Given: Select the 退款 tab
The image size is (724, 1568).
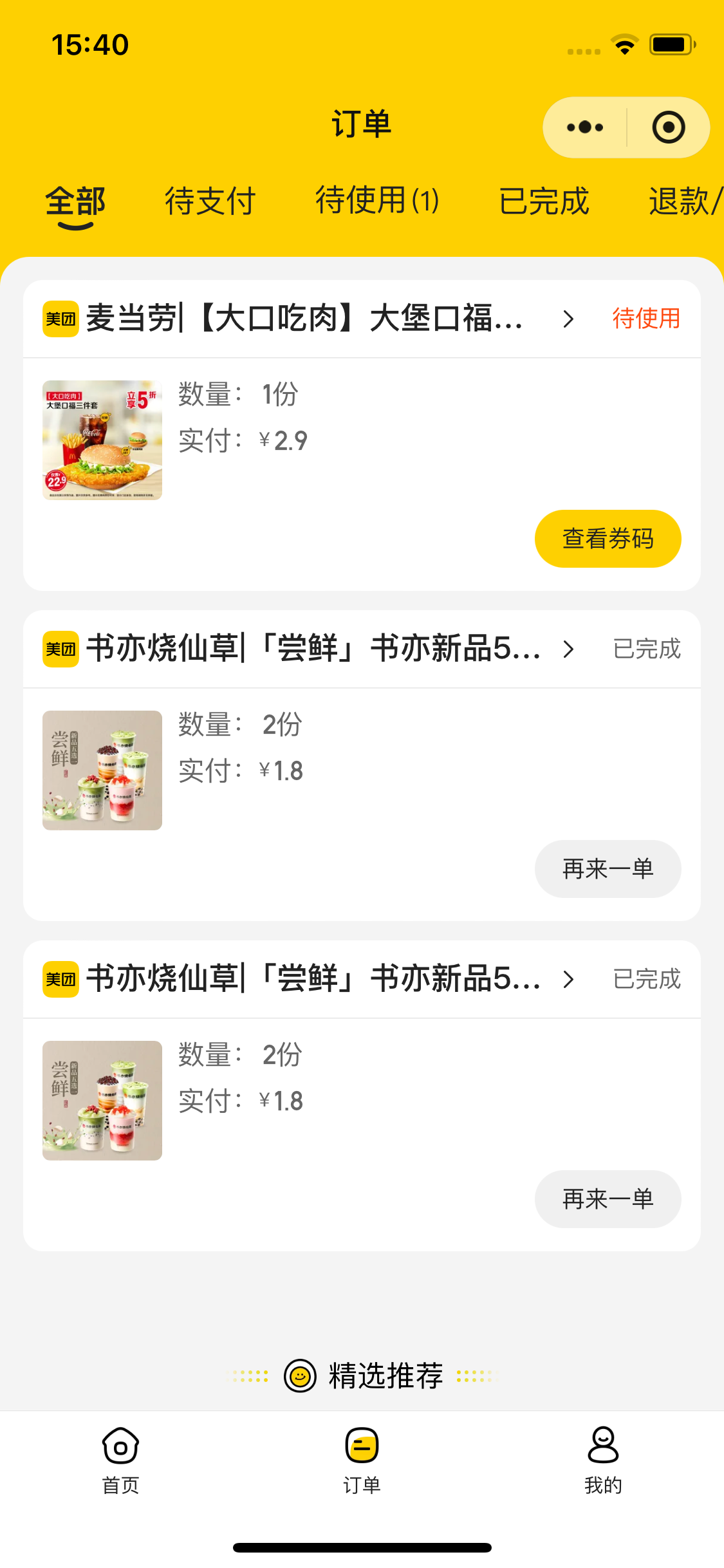Looking at the screenshot, I should [683, 201].
